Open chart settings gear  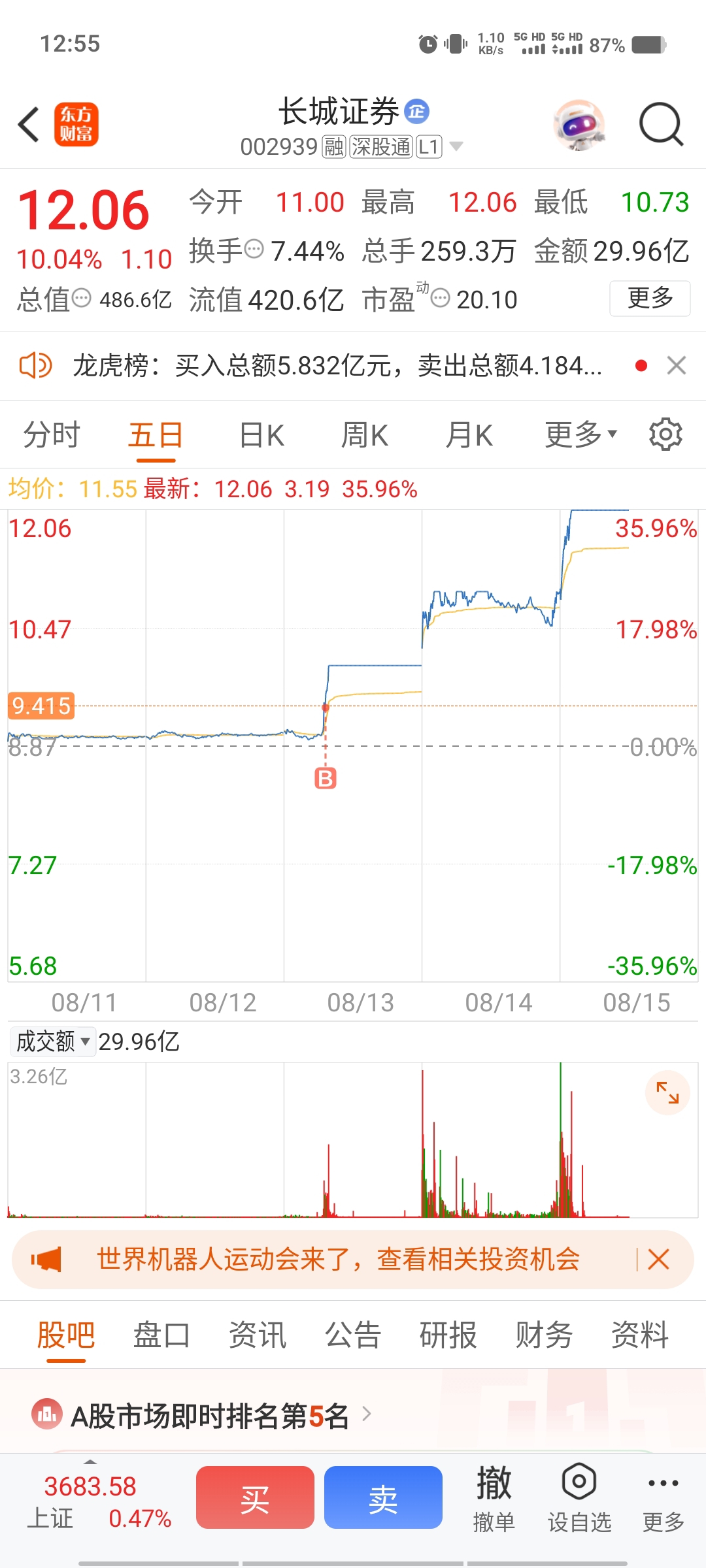coord(665,434)
